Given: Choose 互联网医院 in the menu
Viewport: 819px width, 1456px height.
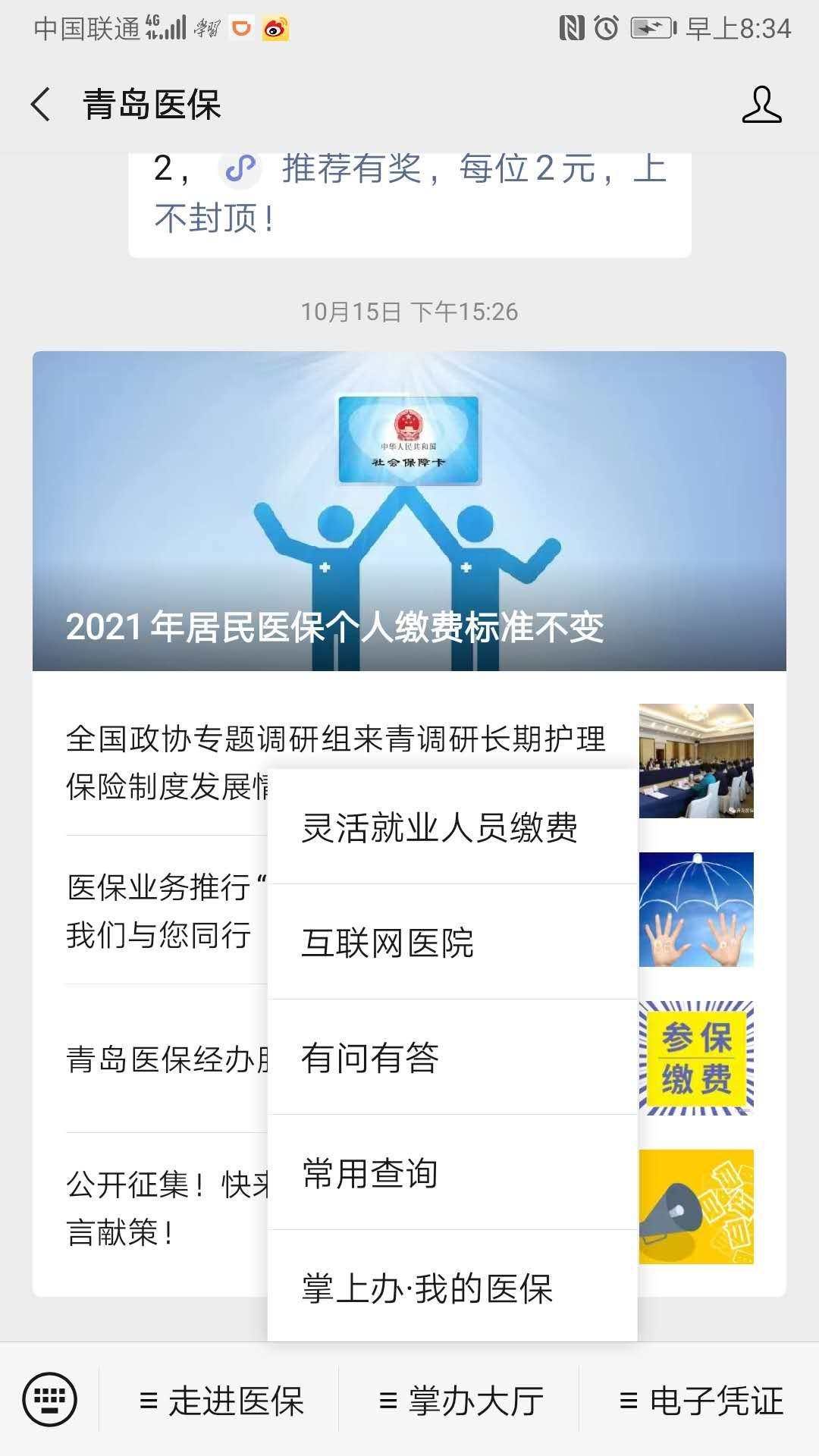Looking at the screenshot, I should (x=452, y=943).
